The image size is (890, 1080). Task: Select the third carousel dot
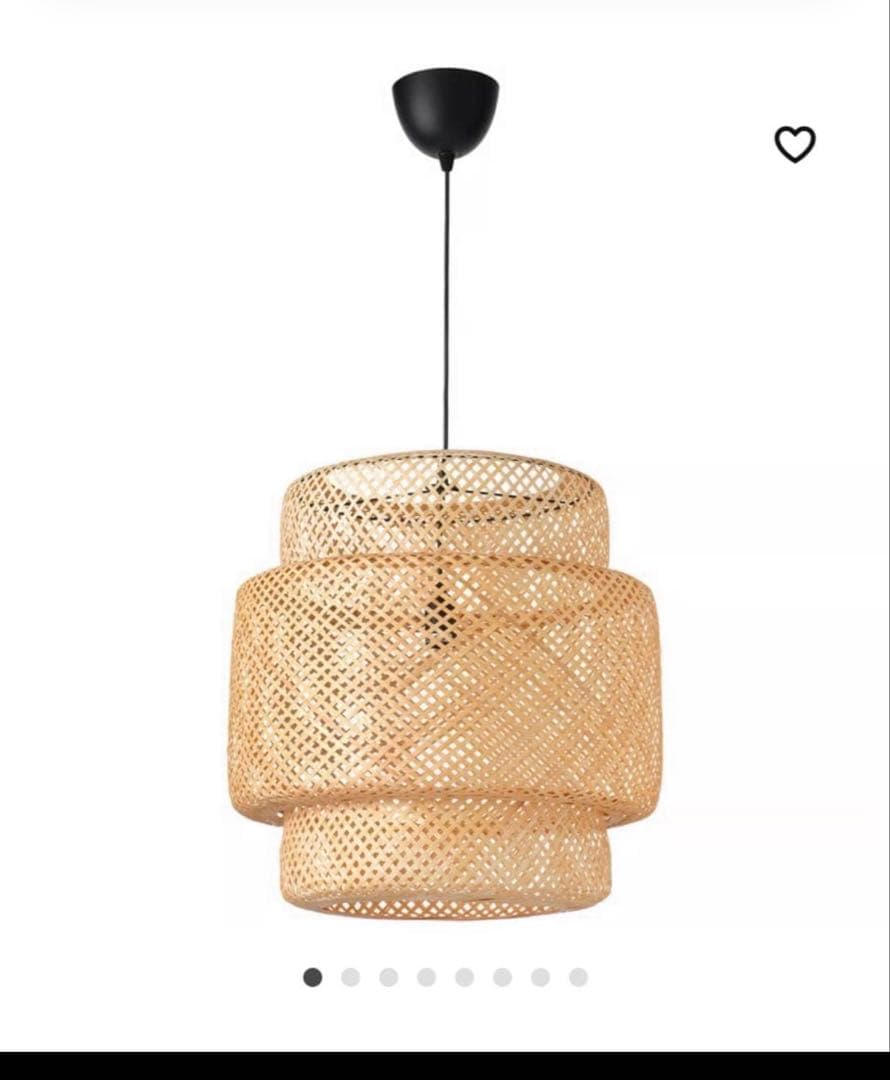click(x=387, y=976)
